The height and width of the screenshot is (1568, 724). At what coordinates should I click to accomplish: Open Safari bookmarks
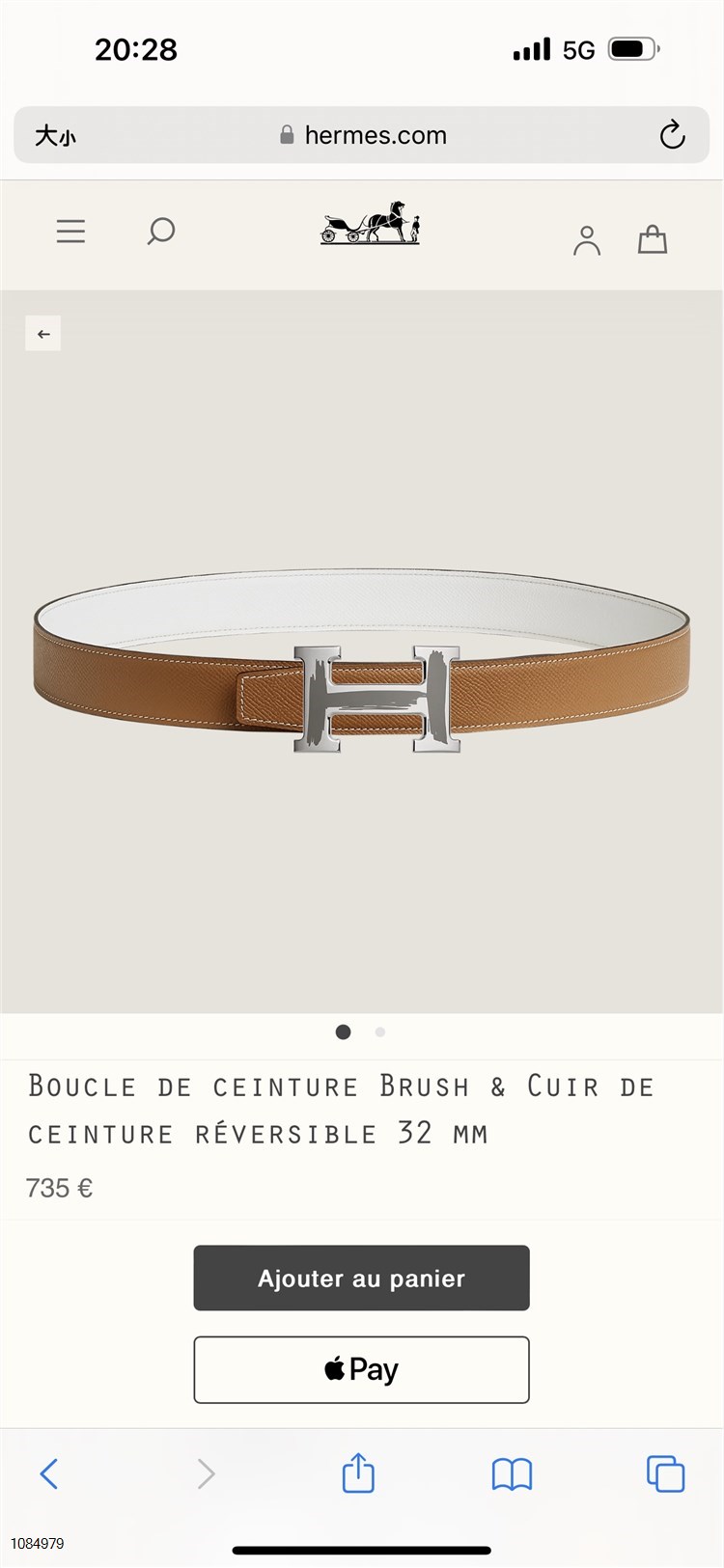[512, 1473]
